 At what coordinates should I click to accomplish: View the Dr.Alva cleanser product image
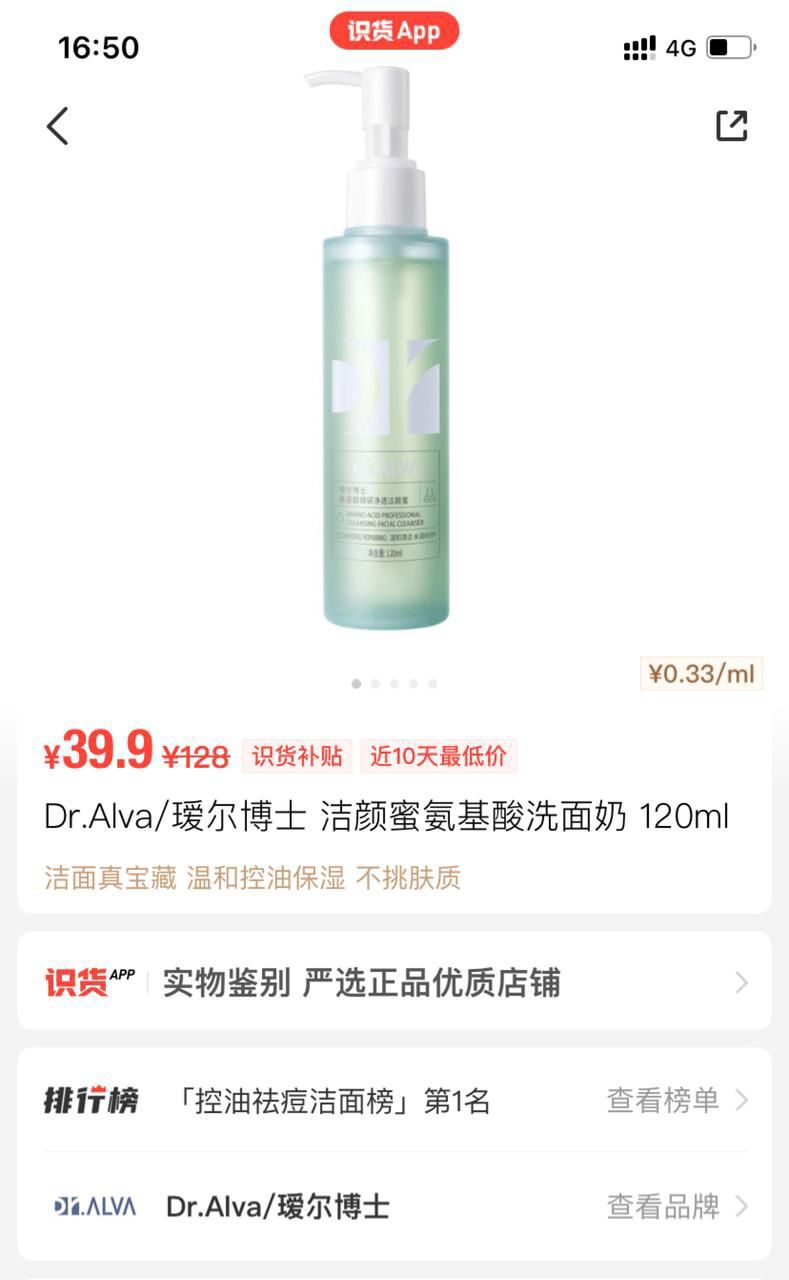[x=386, y=380]
